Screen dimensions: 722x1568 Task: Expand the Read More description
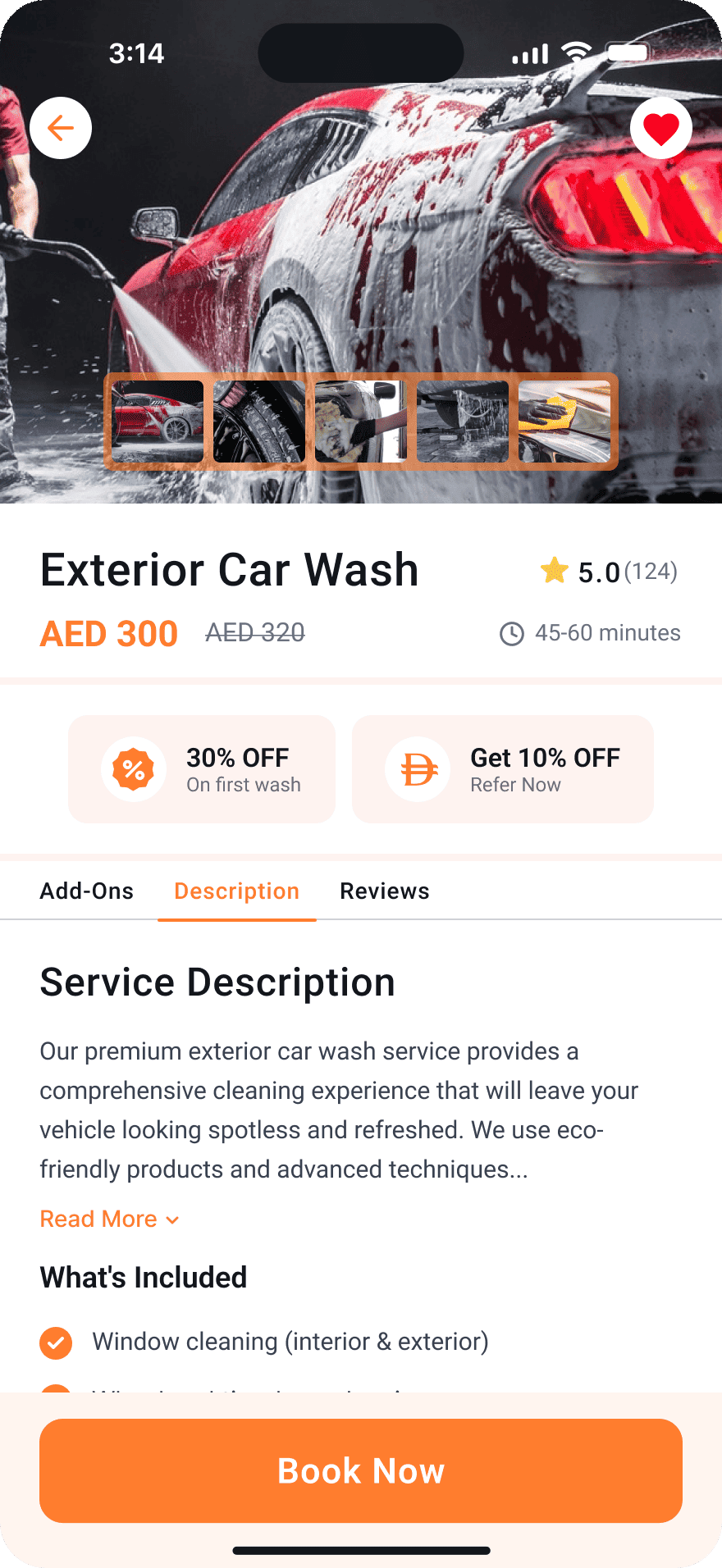click(x=98, y=1219)
